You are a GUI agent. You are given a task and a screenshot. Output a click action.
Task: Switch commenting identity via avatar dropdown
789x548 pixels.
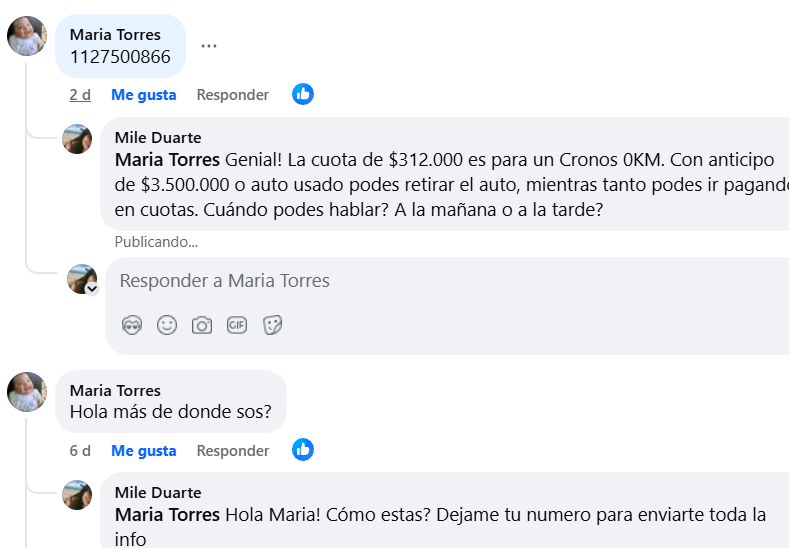point(91,289)
